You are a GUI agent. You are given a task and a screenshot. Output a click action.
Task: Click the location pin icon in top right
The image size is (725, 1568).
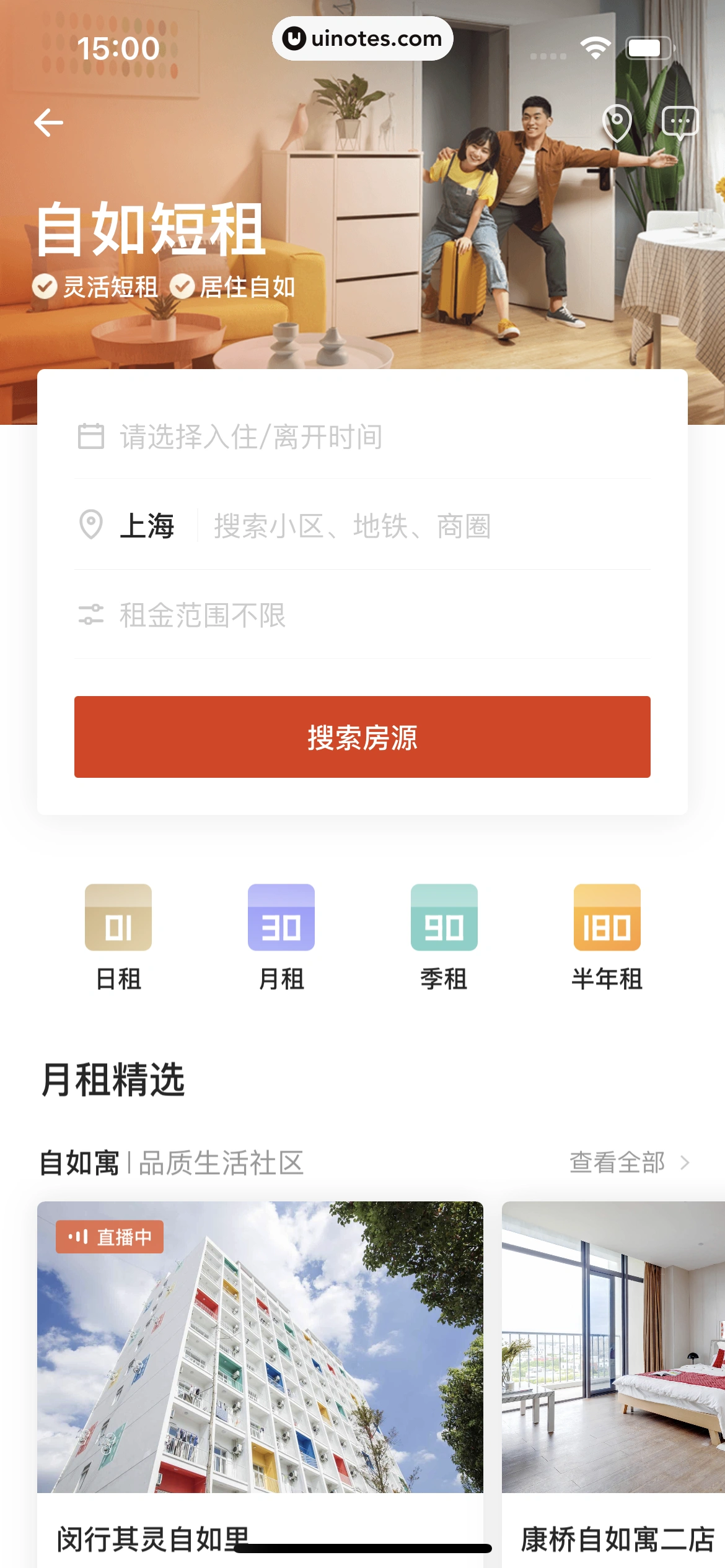tap(617, 123)
